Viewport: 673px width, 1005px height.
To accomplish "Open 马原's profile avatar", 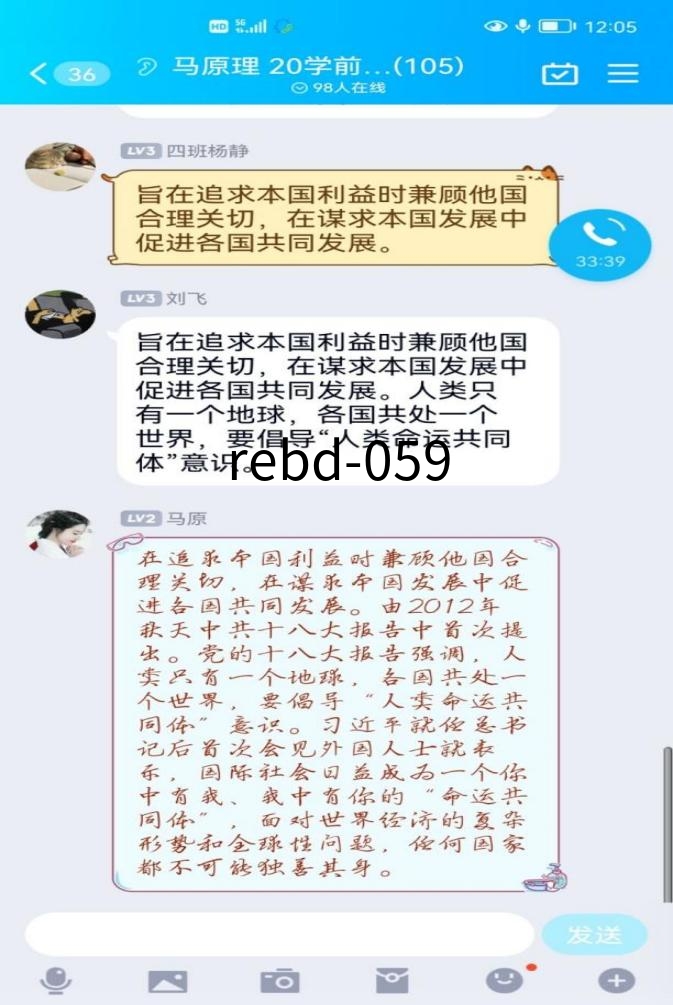I will (60, 534).
